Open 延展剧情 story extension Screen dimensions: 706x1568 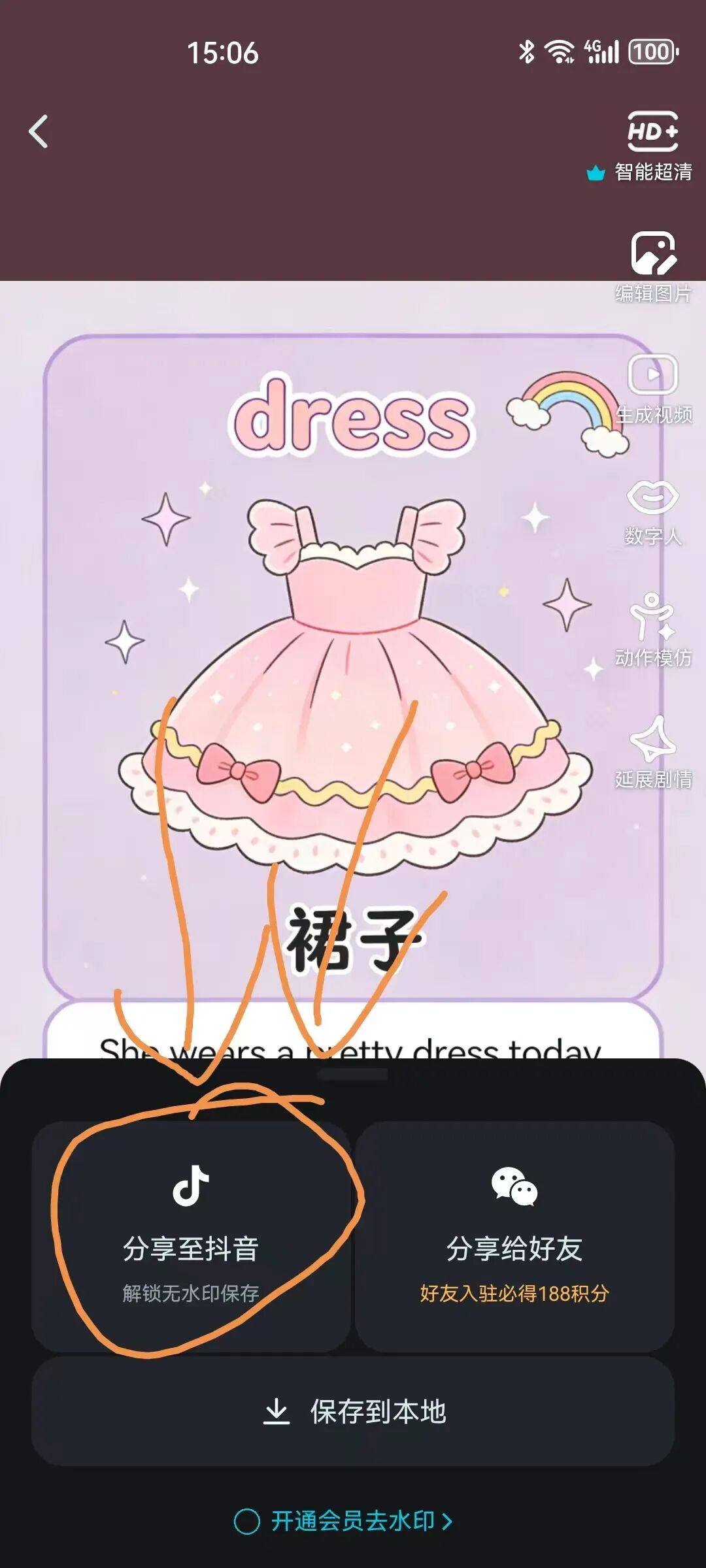coord(652,753)
